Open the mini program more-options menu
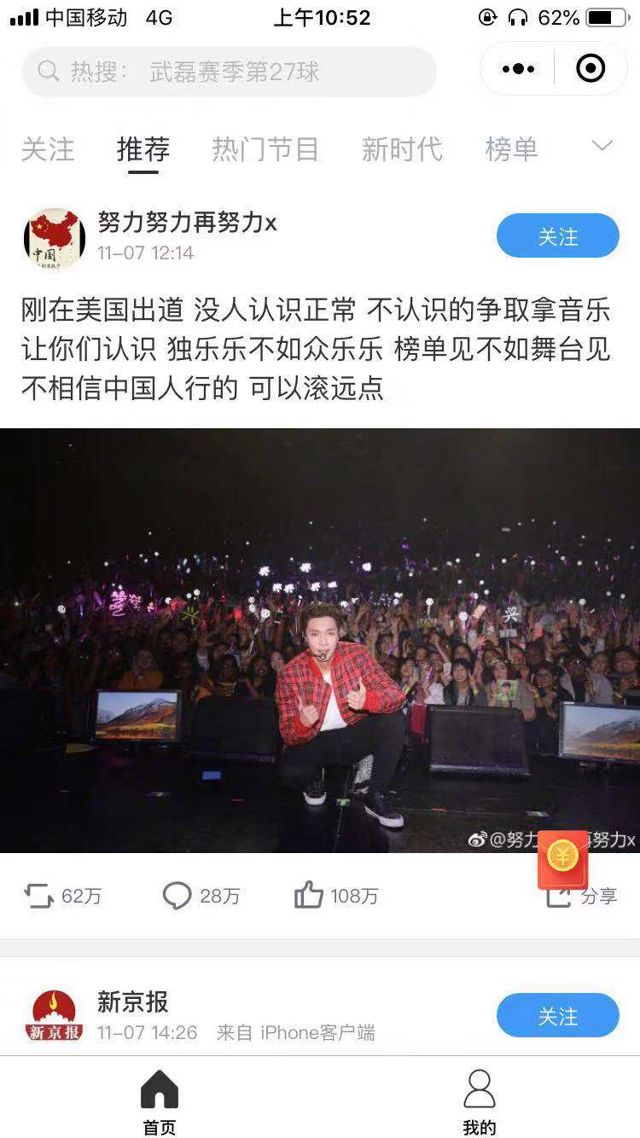Viewport: 640px width, 1138px height. 518,69
